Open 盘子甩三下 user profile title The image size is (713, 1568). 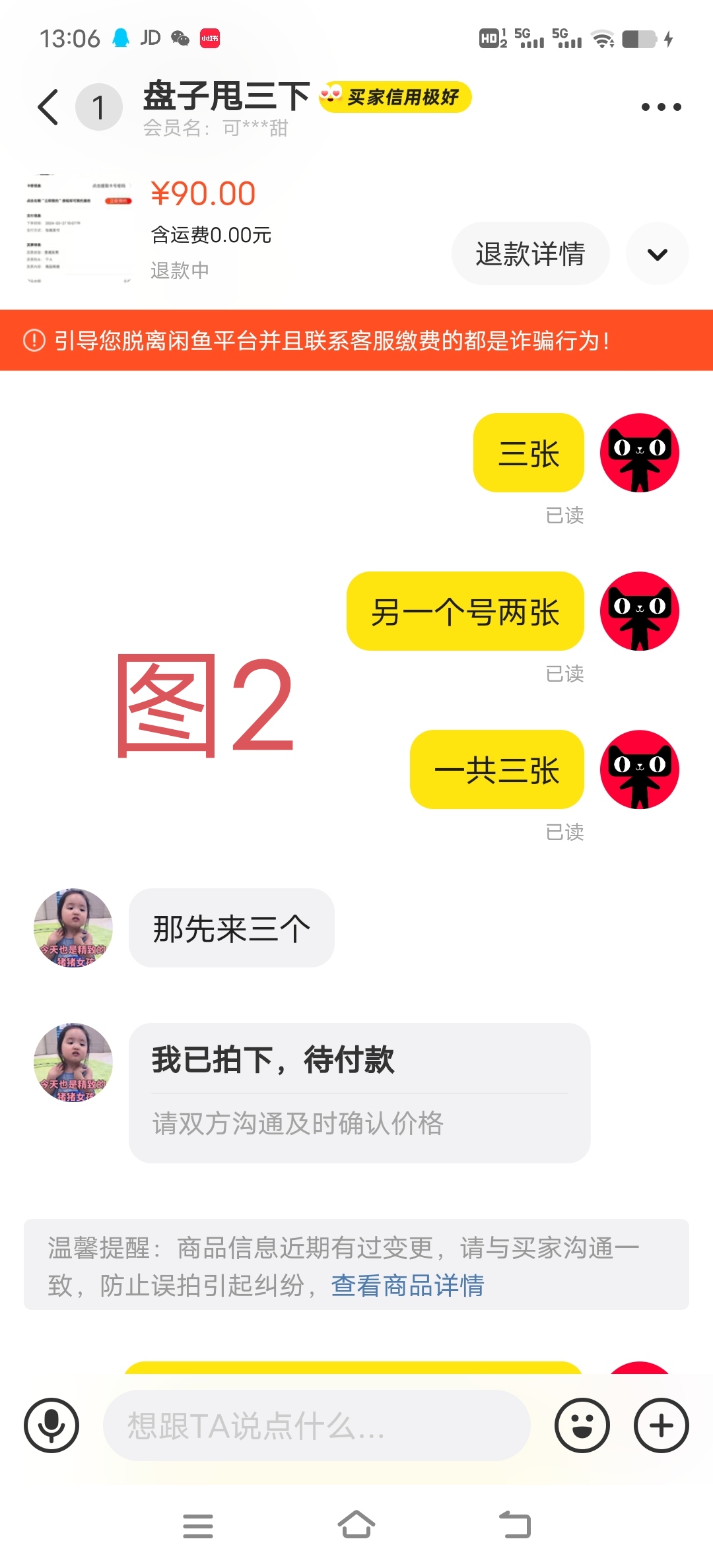point(226,96)
